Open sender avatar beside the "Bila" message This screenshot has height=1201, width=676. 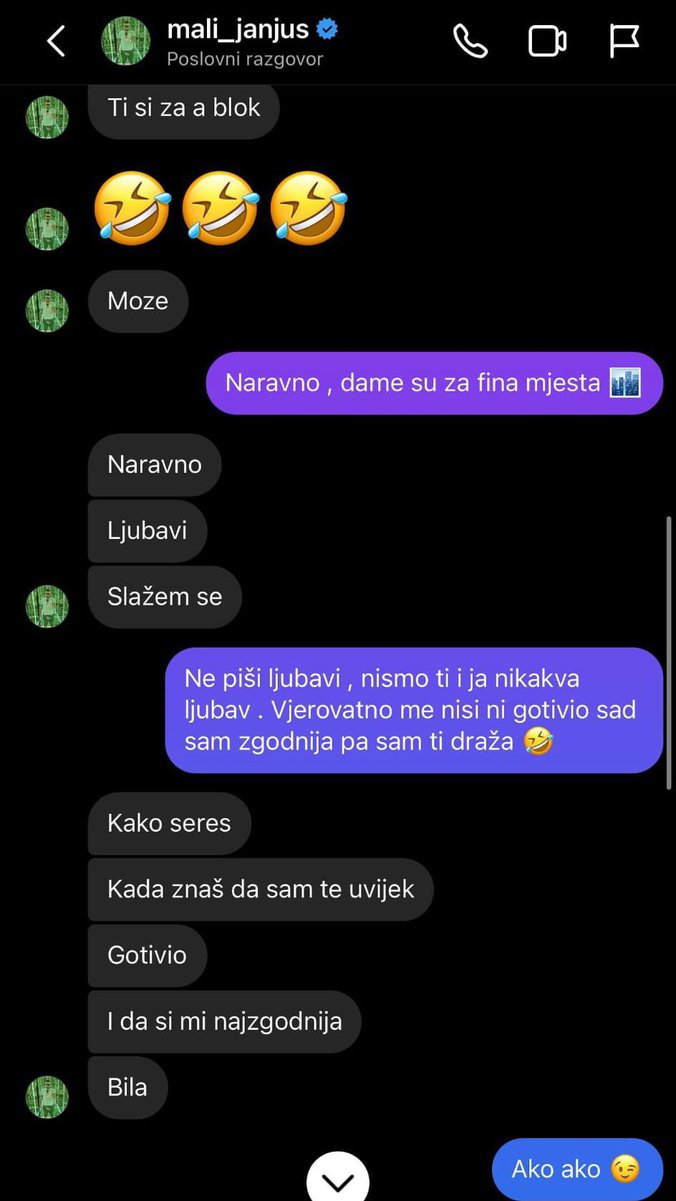(x=46, y=1096)
